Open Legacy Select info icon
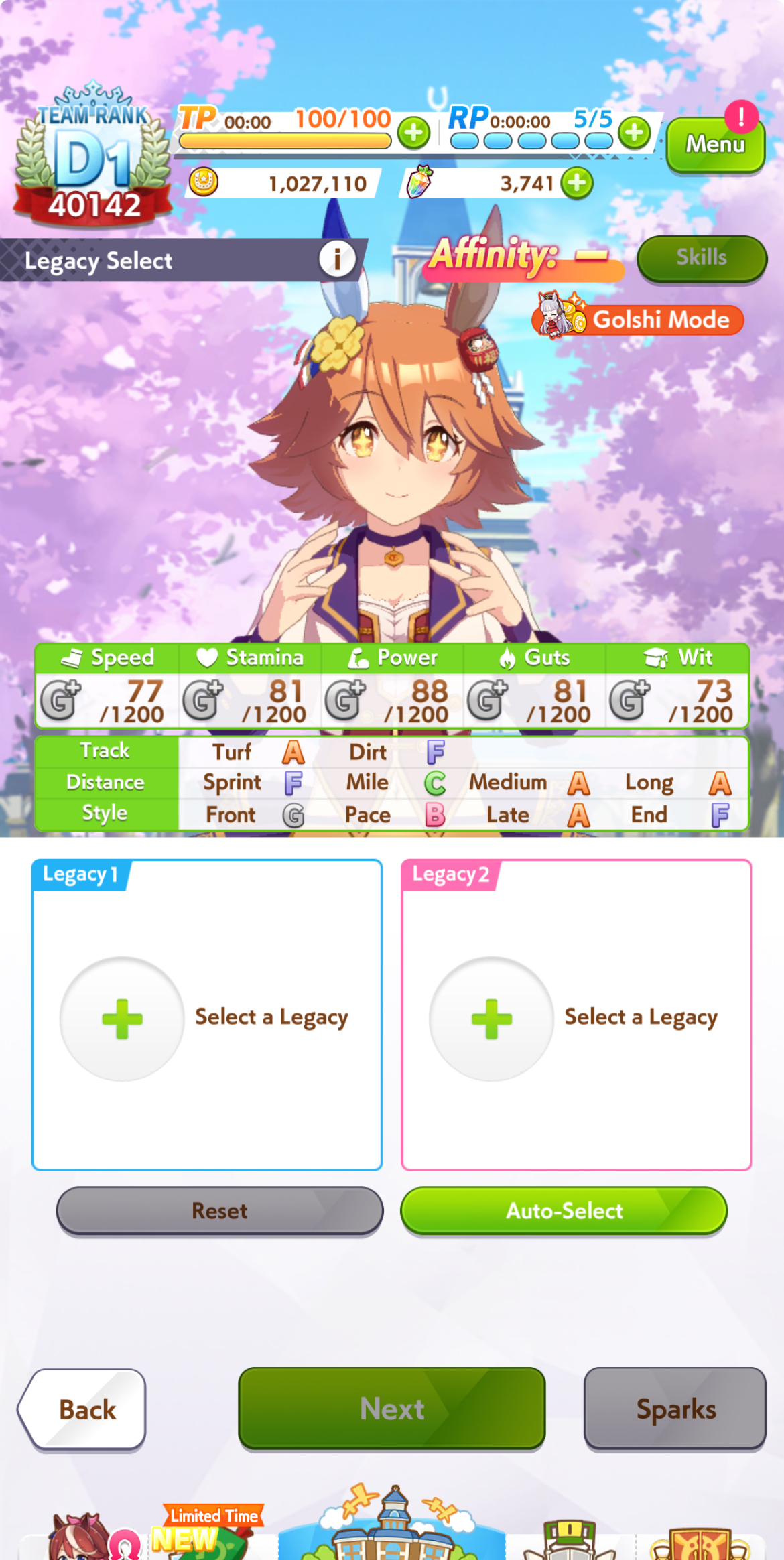 pyautogui.click(x=336, y=259)
